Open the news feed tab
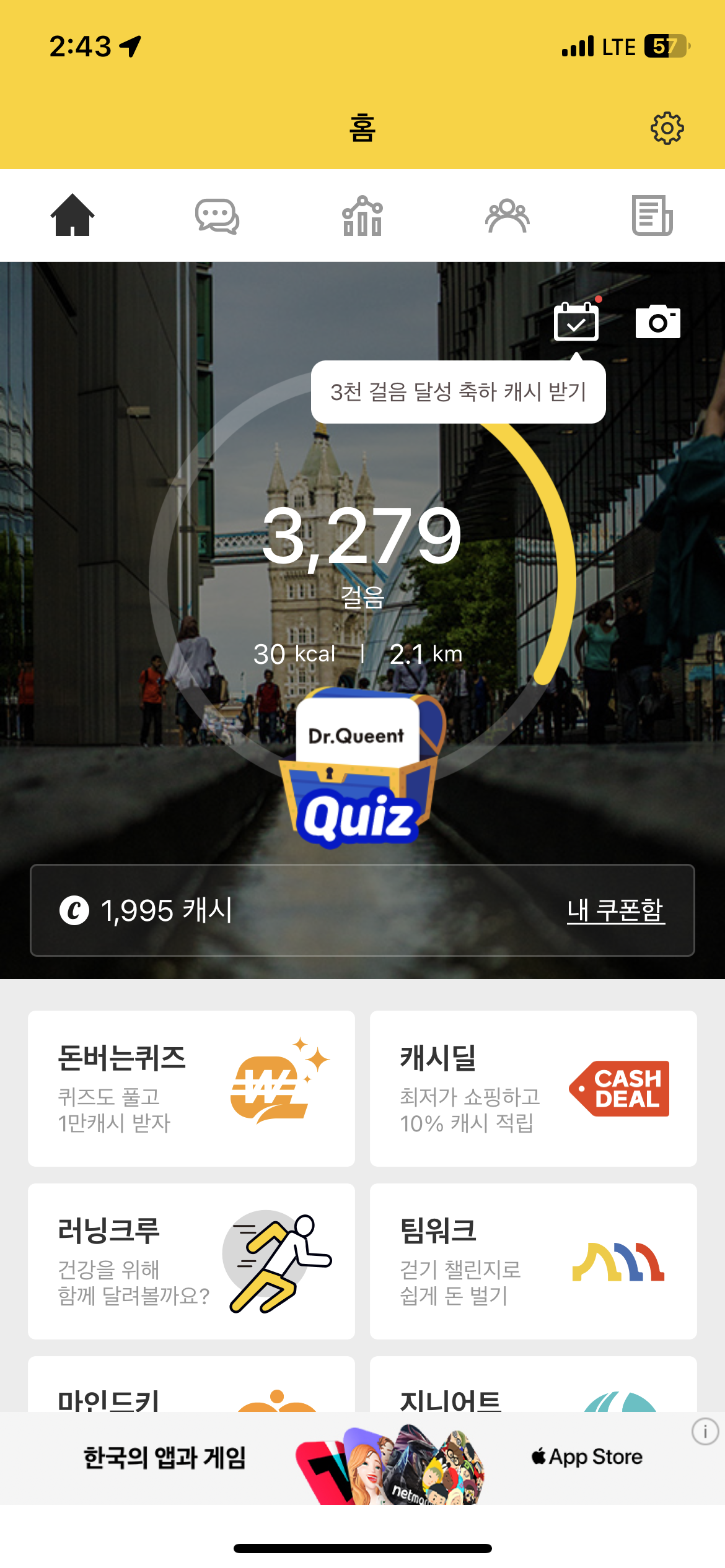The image size is (725, 1568). pyautogui.click(x=652, y=216)
